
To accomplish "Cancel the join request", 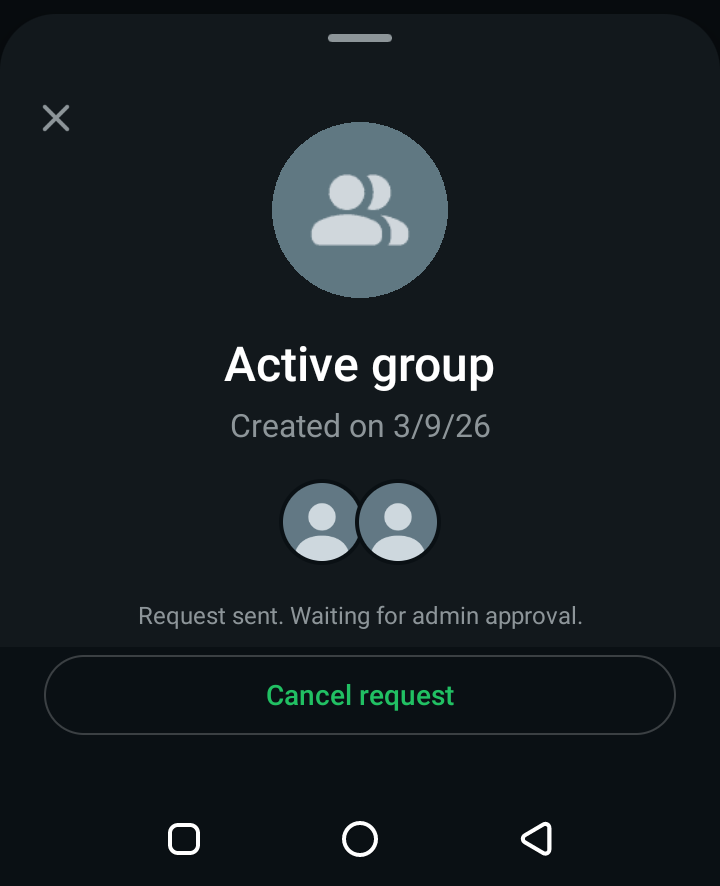I will click(360, 695).
